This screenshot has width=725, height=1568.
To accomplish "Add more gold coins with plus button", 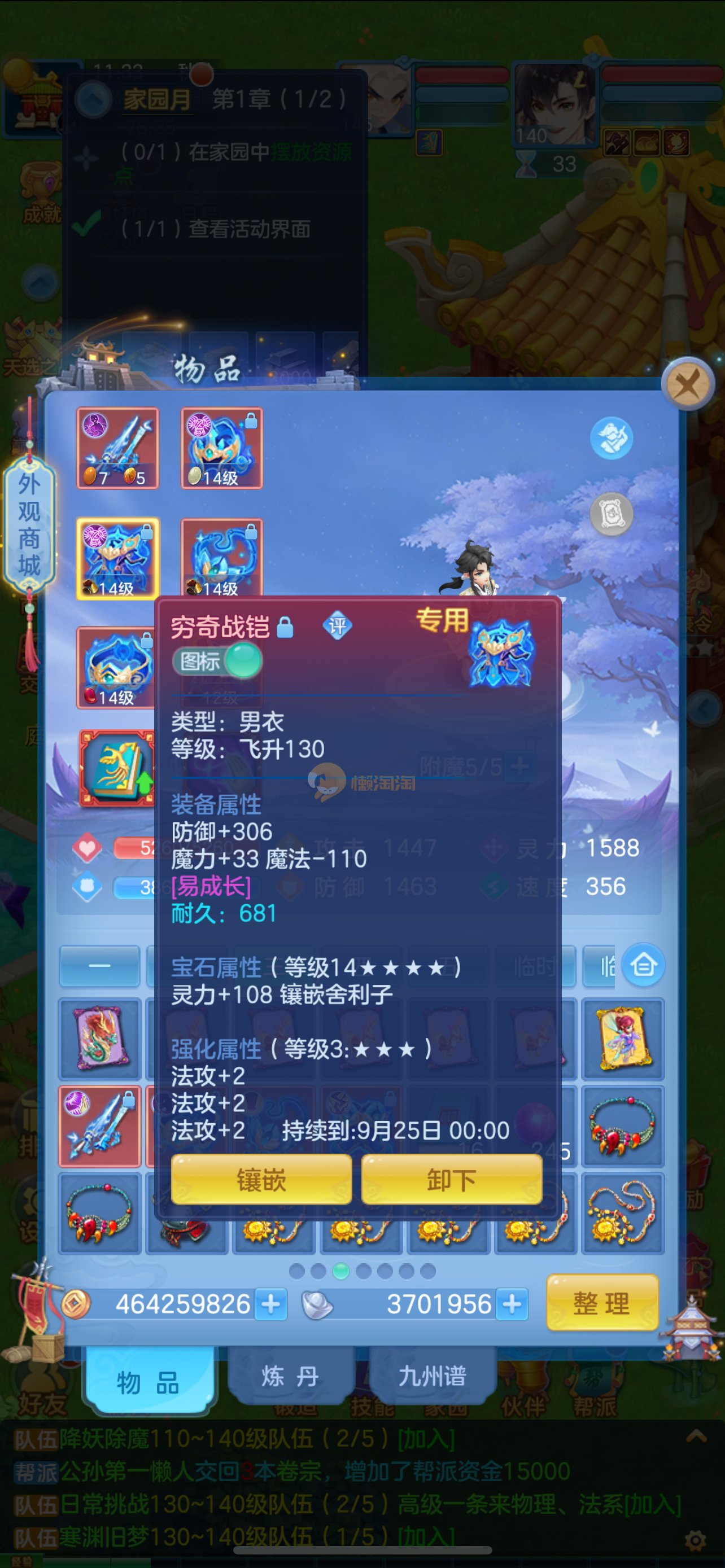I will point(271,1304).
